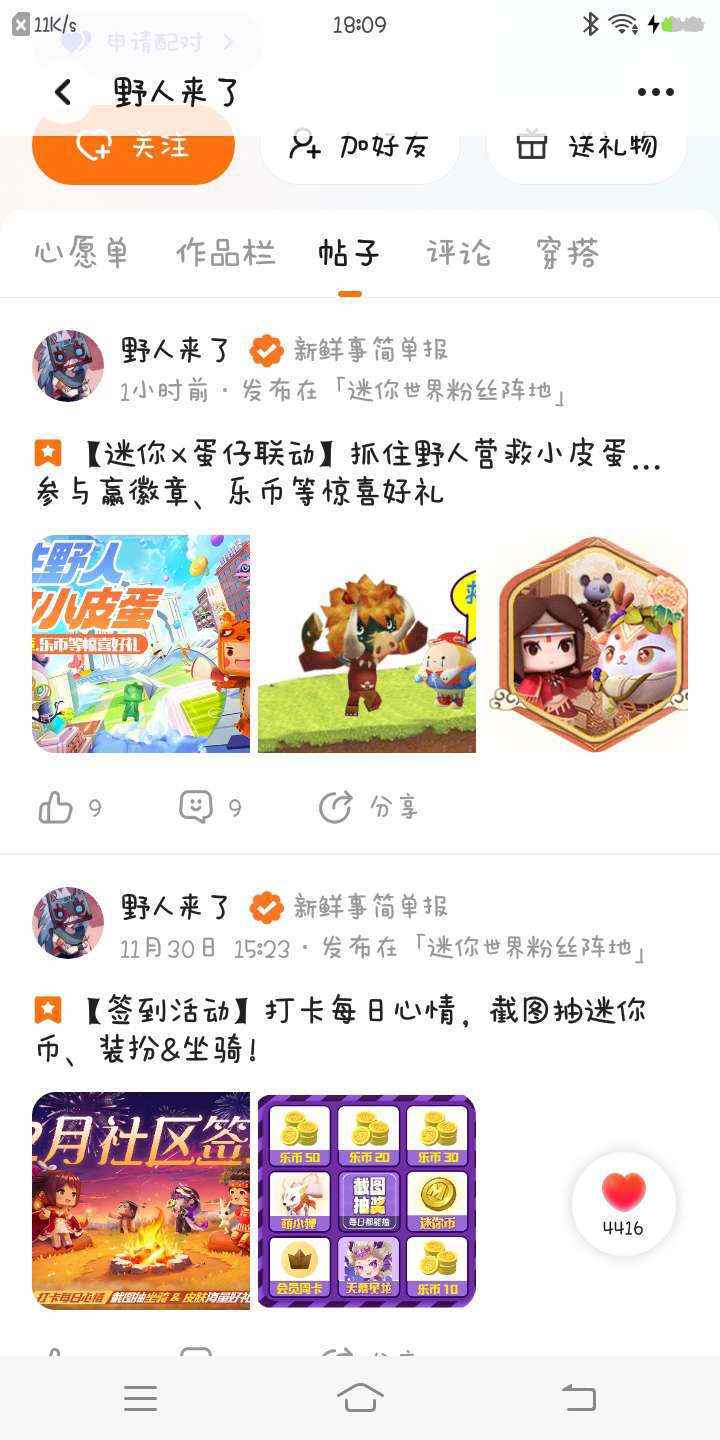Select the 穿搭 tab
This screenshot has width=720, height=1440.
(567, 253)
